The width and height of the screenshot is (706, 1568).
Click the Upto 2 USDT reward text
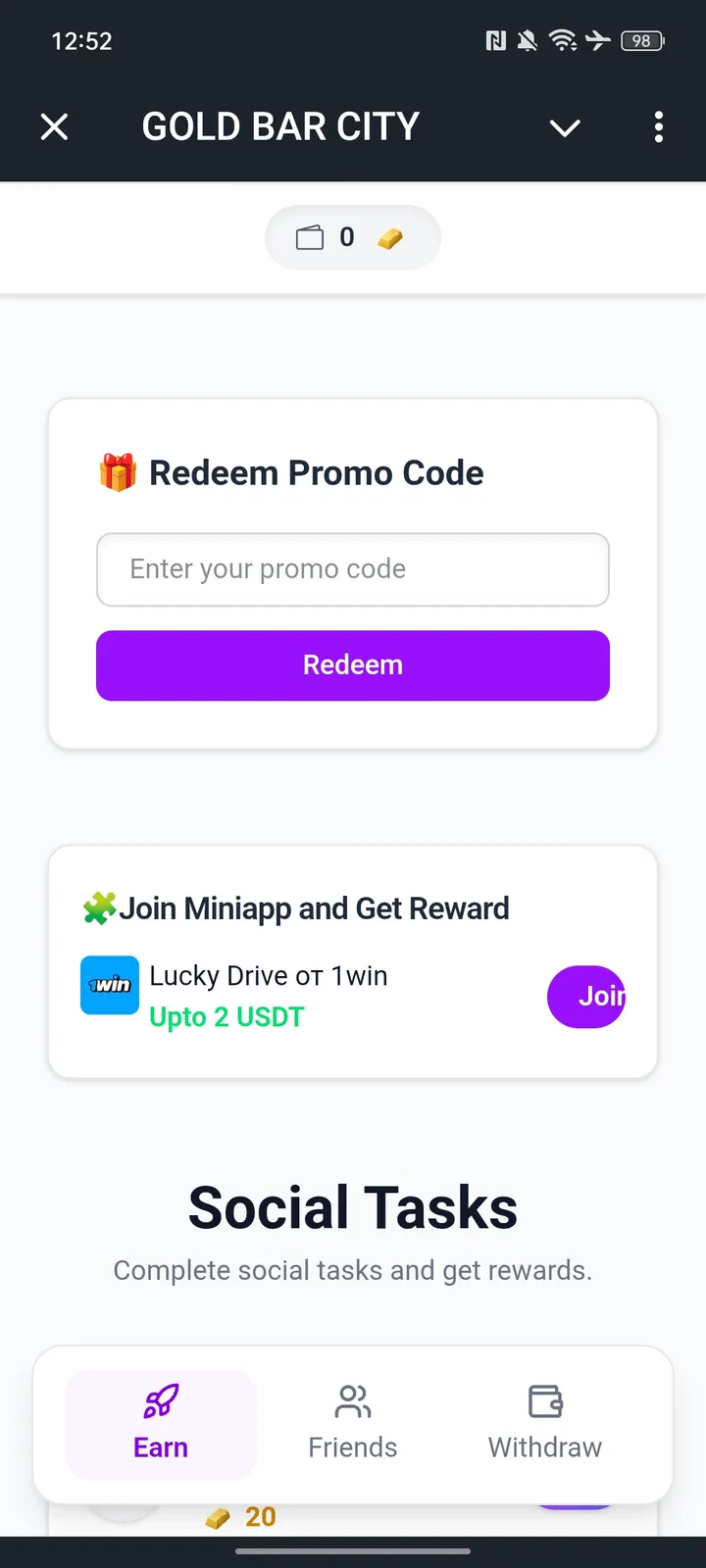click(x=227, y=1017)
